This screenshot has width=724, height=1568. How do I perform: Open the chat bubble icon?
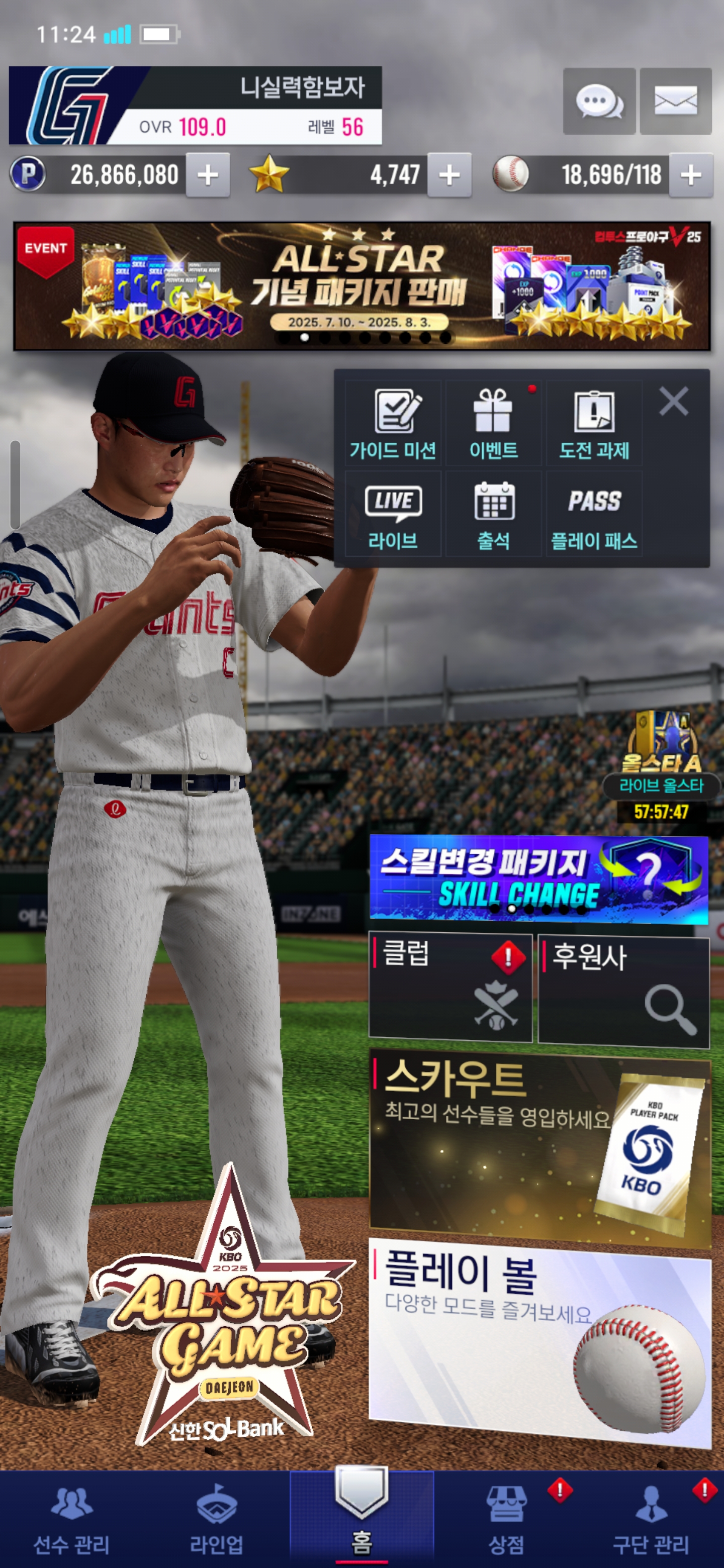pyautogui.click(x=599, y=101)
